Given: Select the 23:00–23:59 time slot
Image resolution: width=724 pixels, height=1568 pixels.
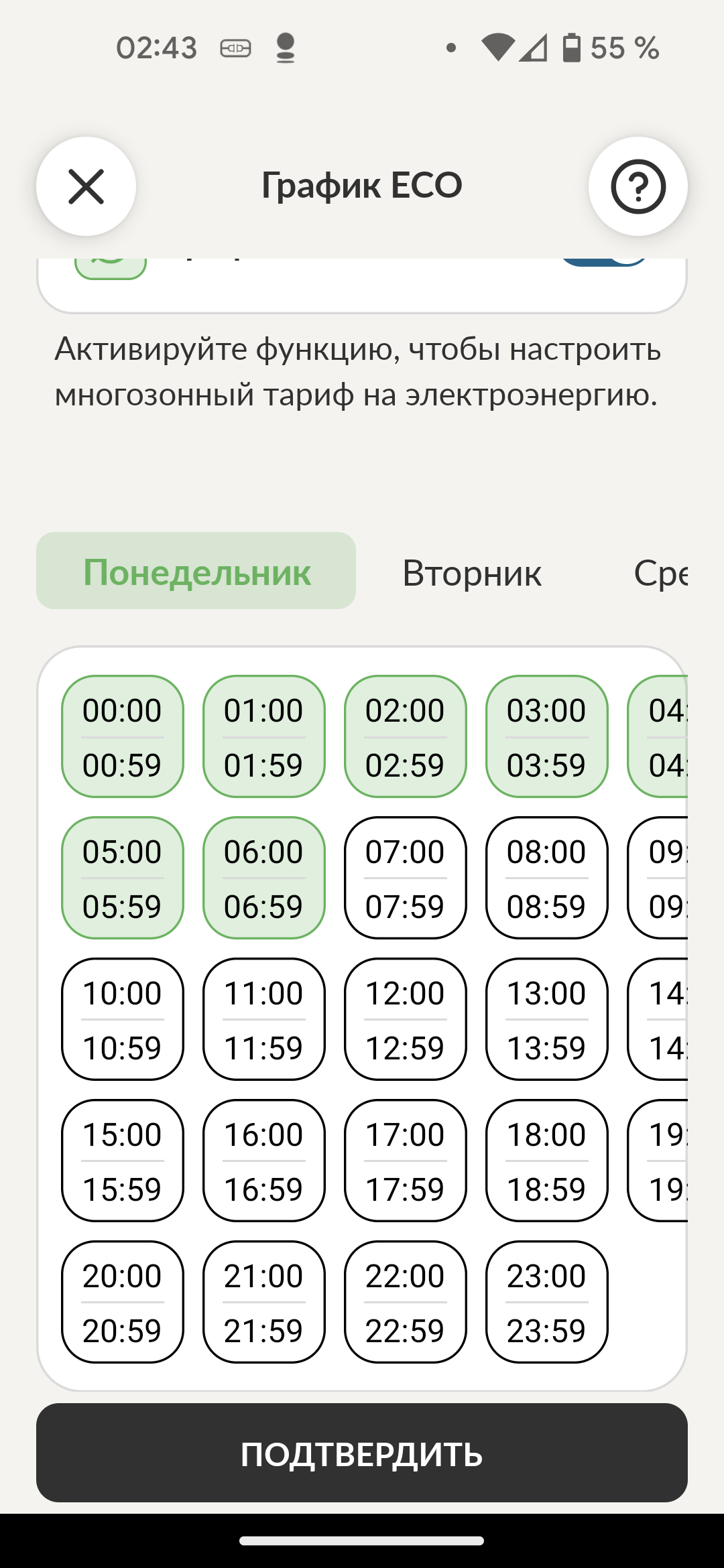Looking at the screenshot, I should click(546, 1302).
